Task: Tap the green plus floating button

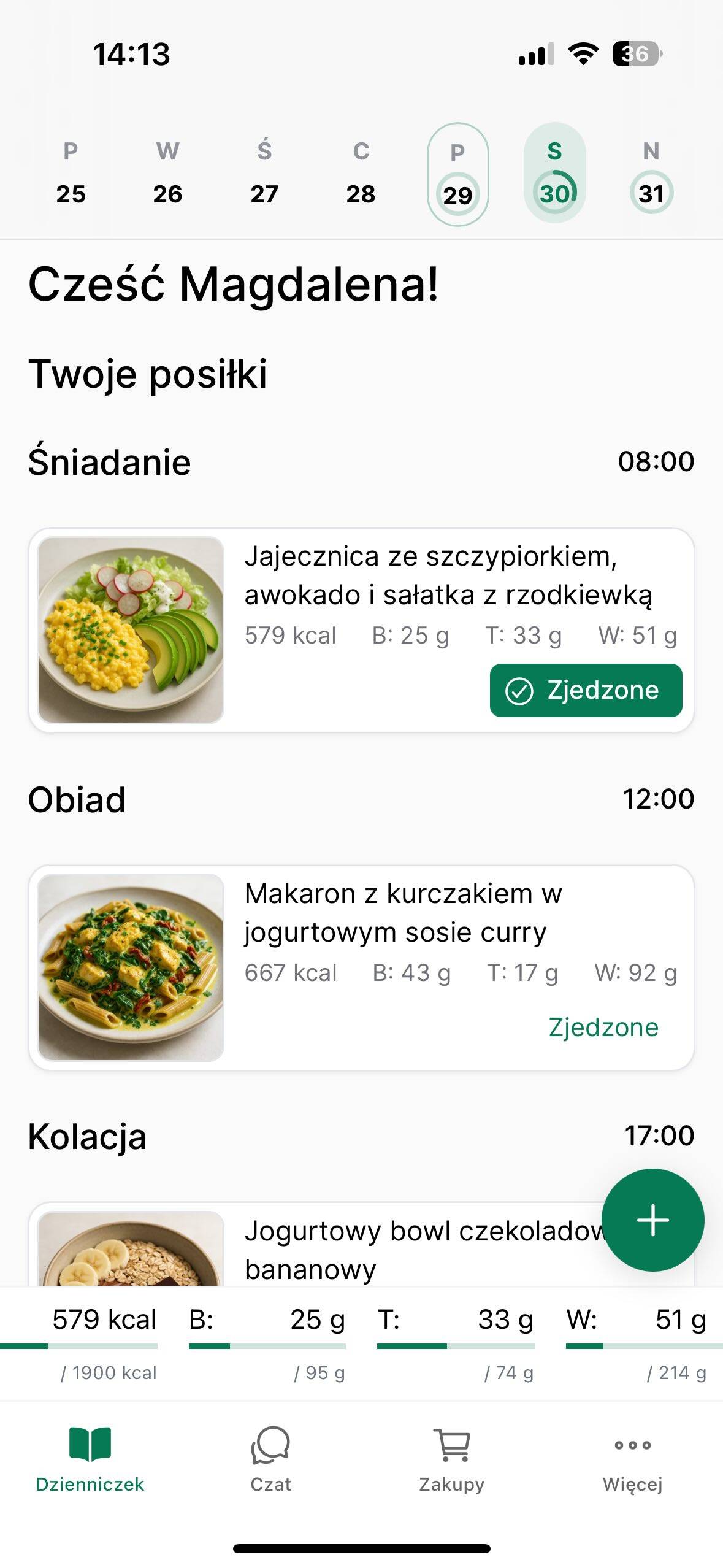Action: coord(652,1220)
